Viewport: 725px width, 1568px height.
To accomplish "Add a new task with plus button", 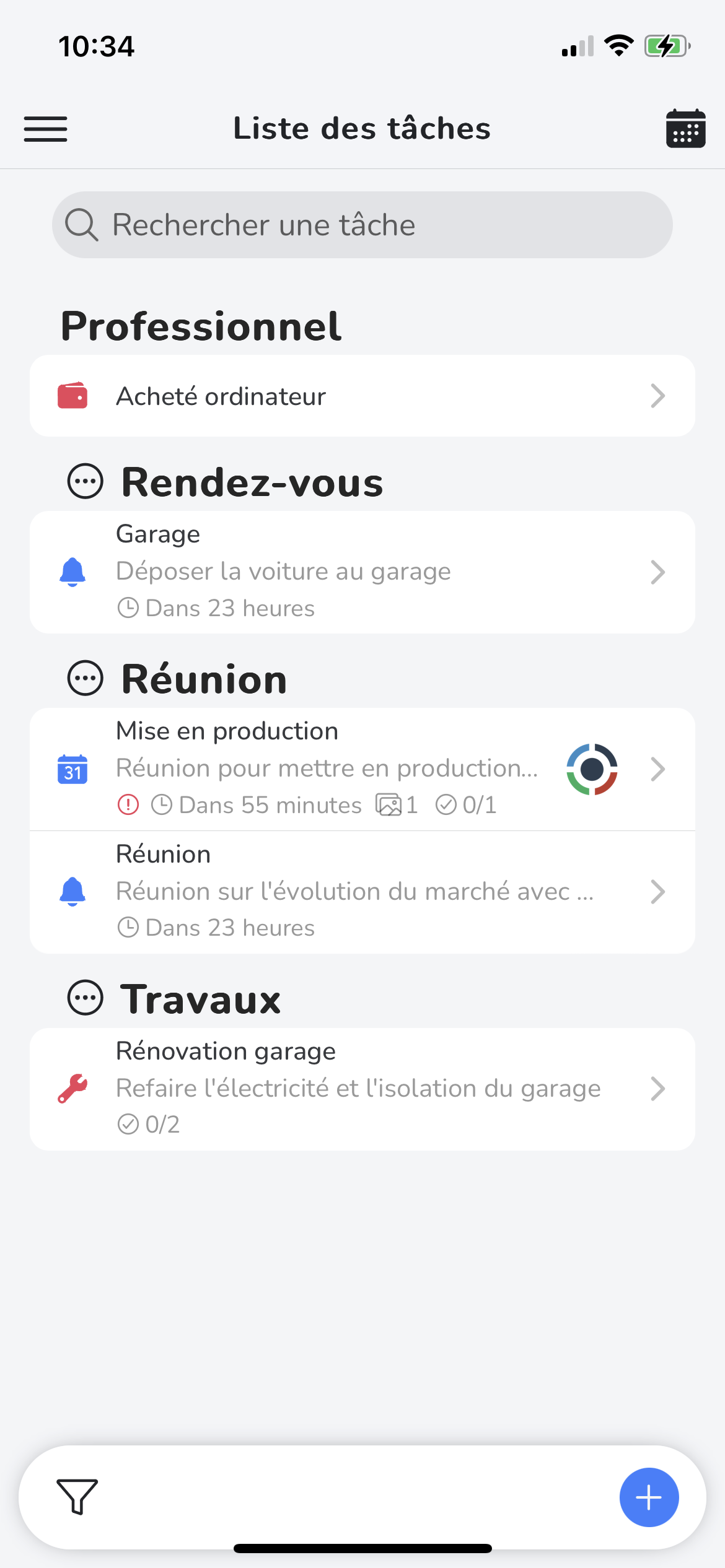I will [649, 1497].
